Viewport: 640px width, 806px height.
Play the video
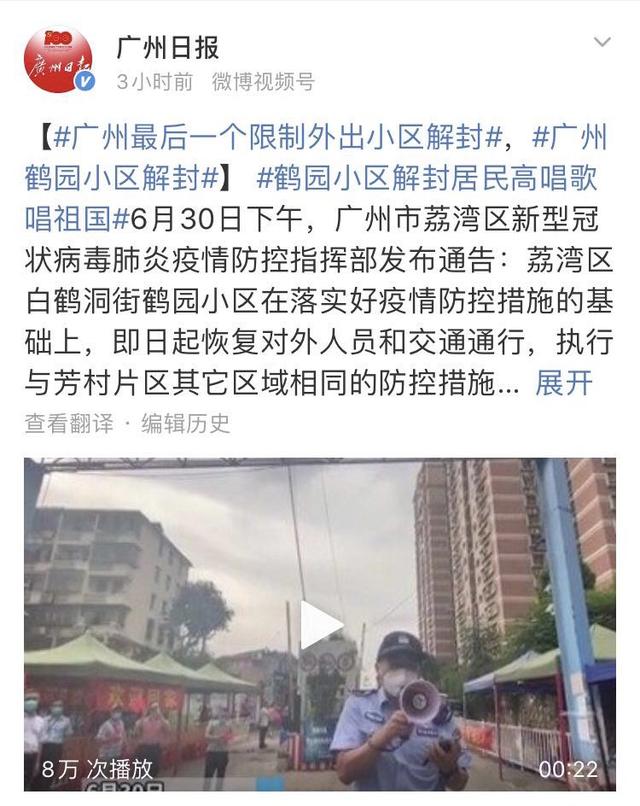click(x=320, y=625)
